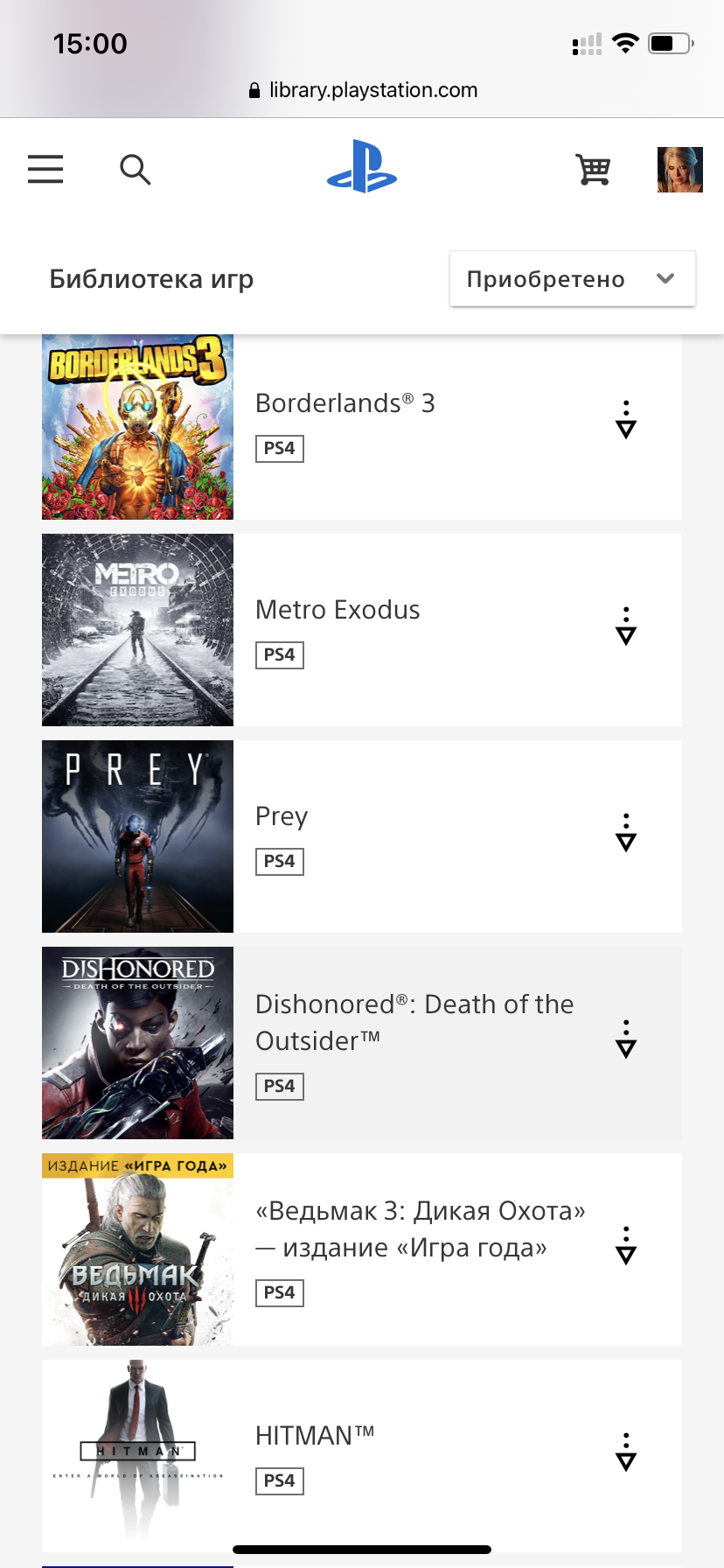Viewport: 724px width, 1568px height.
Task: Open the search icon
Action: (x=136, y=169)
